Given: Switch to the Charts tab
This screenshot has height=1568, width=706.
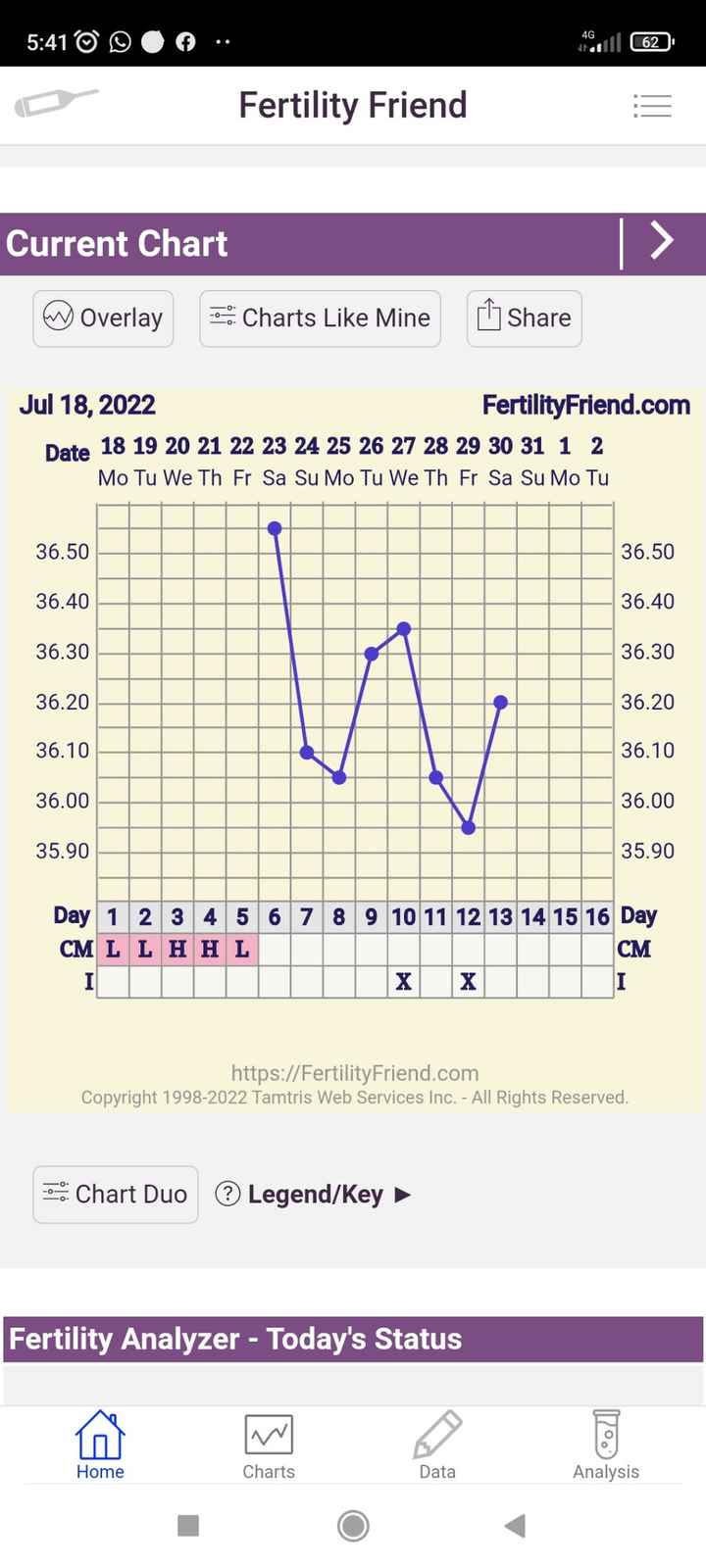Looking at the screenshot, I should [269, 1445].
